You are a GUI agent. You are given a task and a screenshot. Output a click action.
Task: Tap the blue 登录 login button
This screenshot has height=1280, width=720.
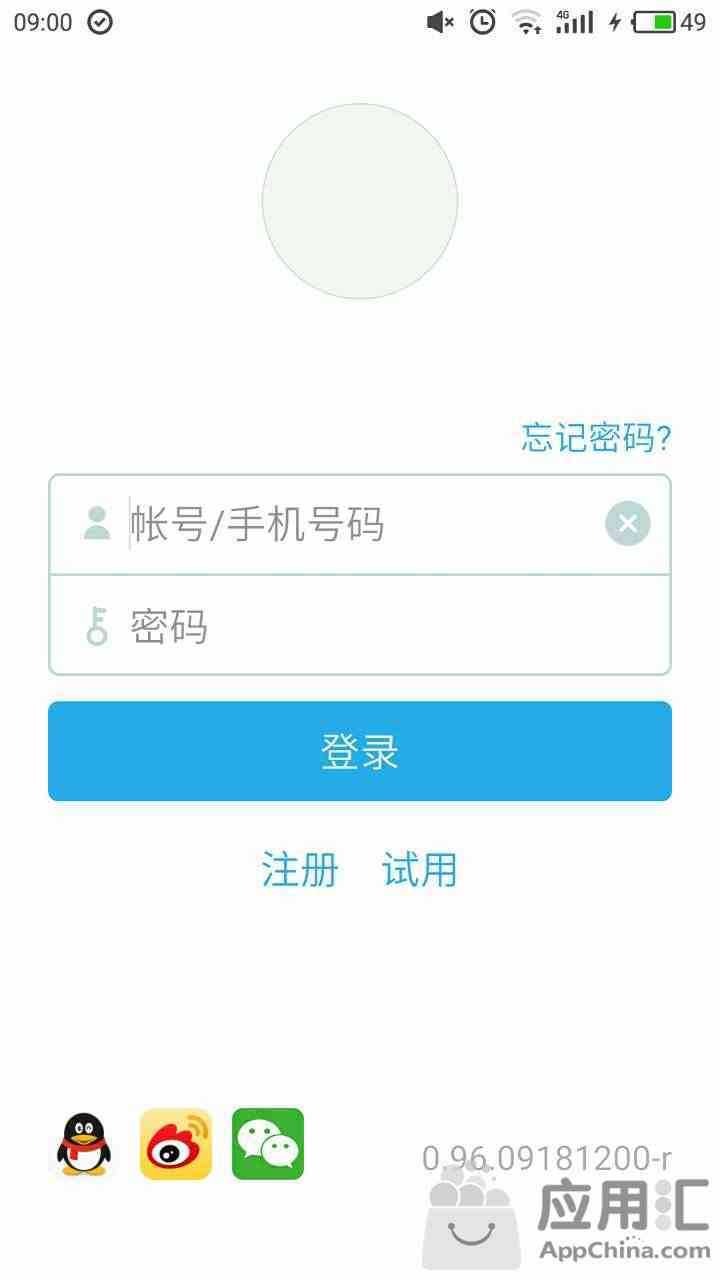point(360,751)
